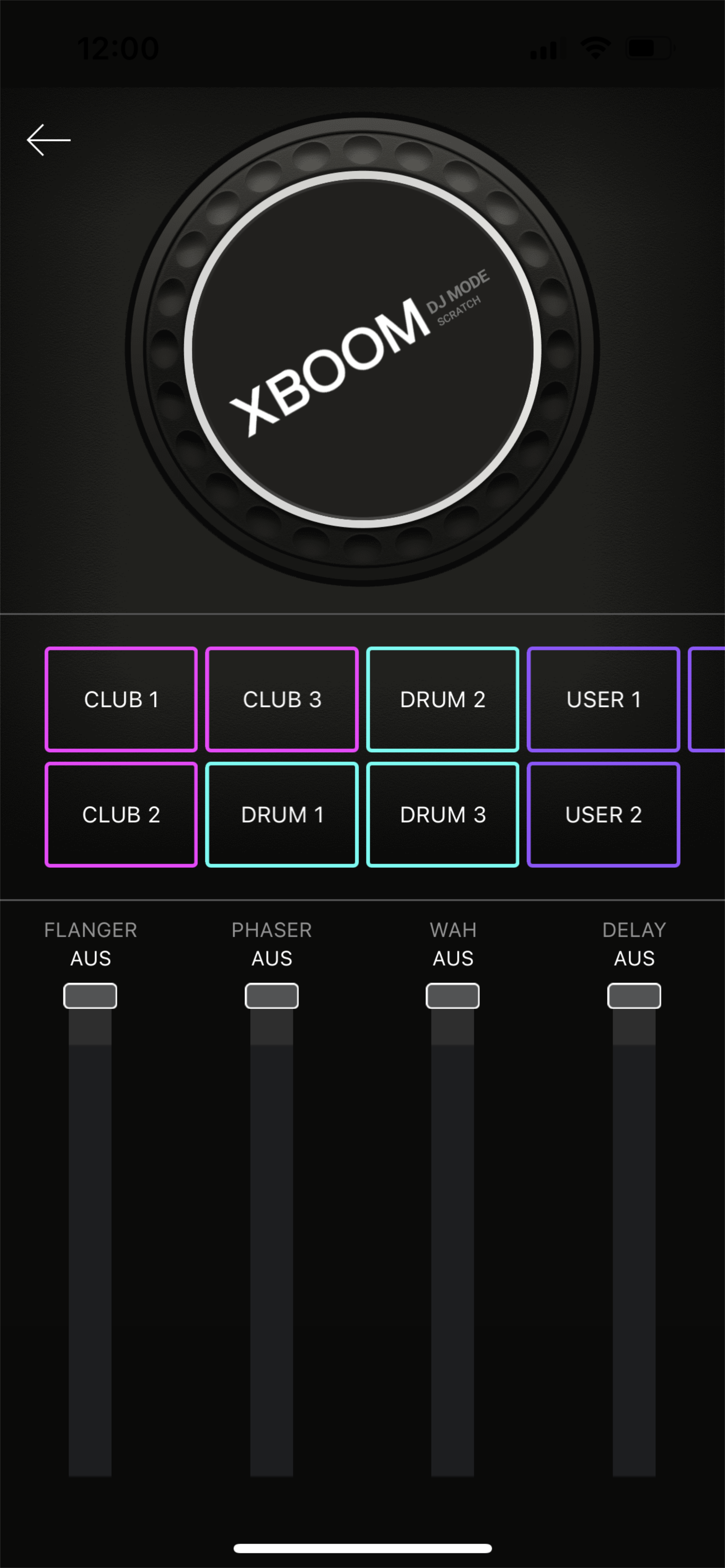Tap the XBOOM scratch turntable

tap(362, 349)
